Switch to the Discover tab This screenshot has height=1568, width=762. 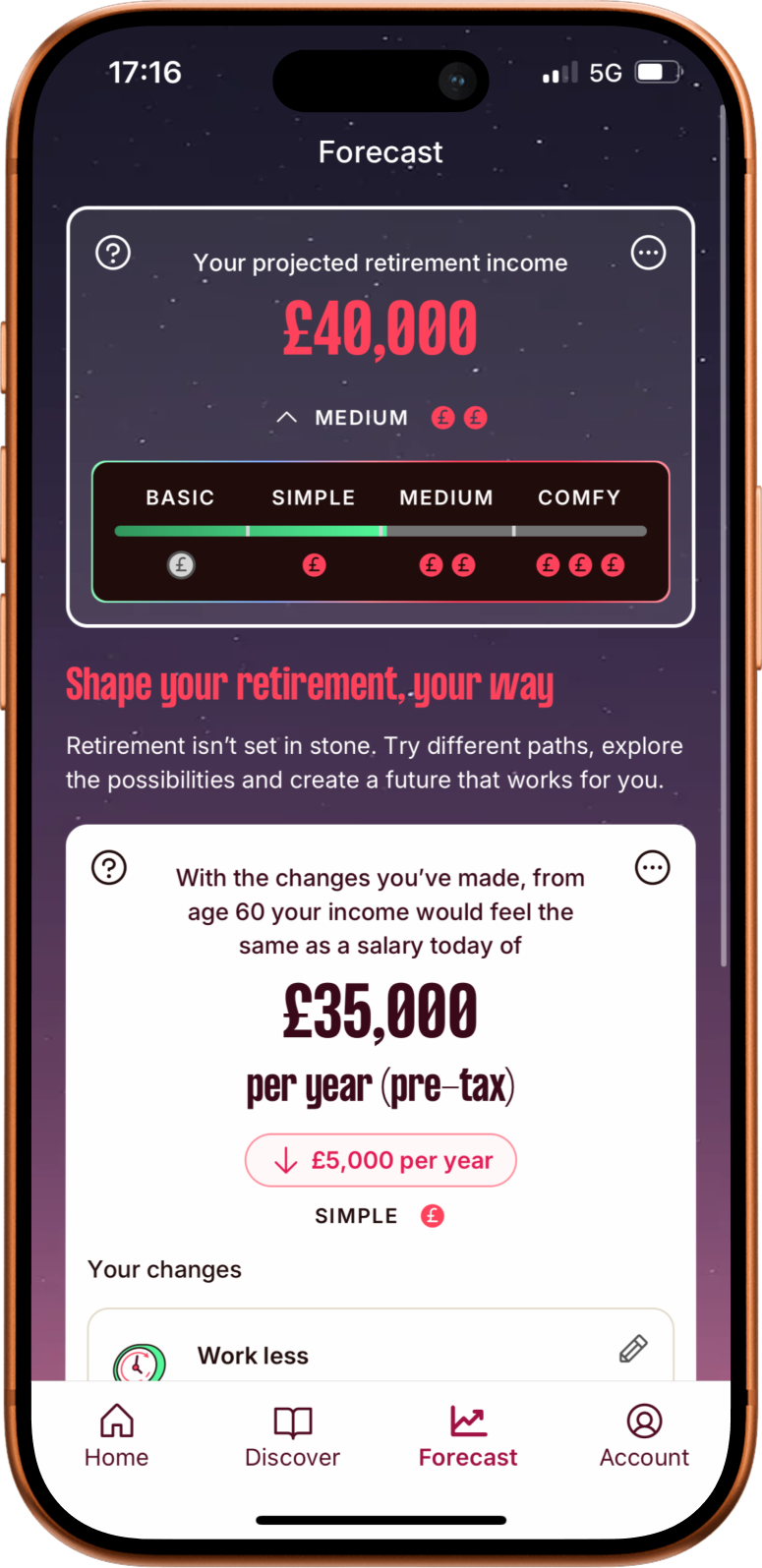[x=292, y=1436]
